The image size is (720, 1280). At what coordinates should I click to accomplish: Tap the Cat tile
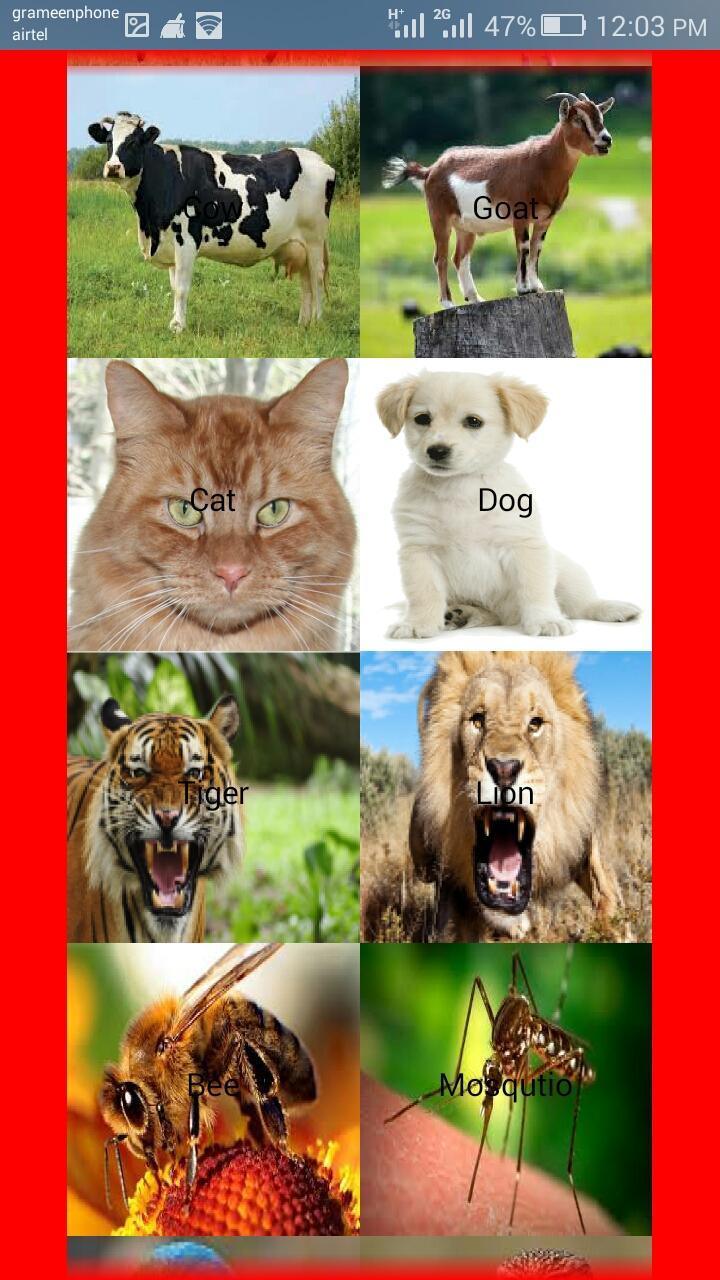pos(213,504)
